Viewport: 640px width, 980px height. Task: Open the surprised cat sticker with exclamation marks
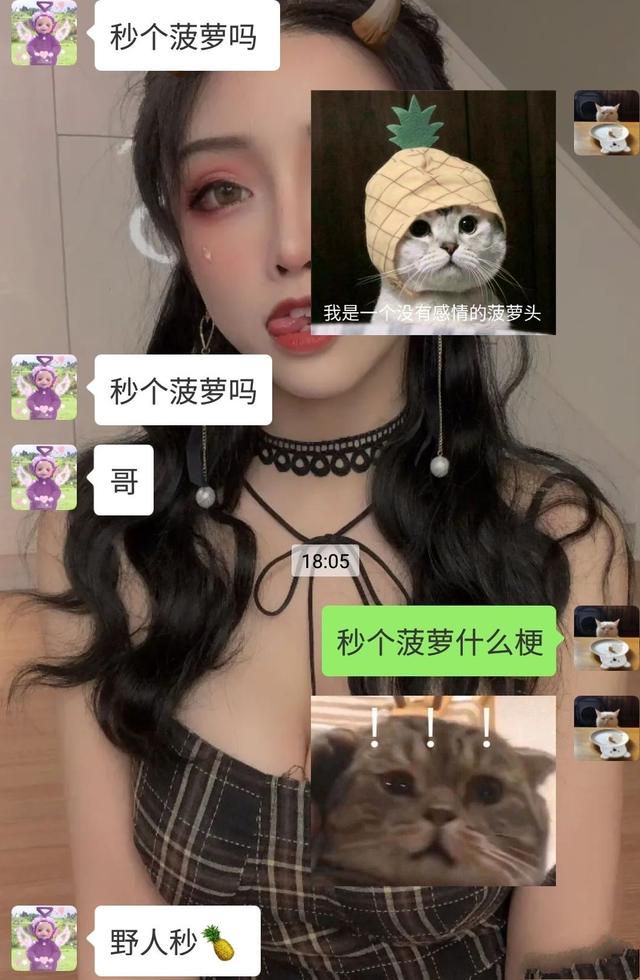(433, 790)
